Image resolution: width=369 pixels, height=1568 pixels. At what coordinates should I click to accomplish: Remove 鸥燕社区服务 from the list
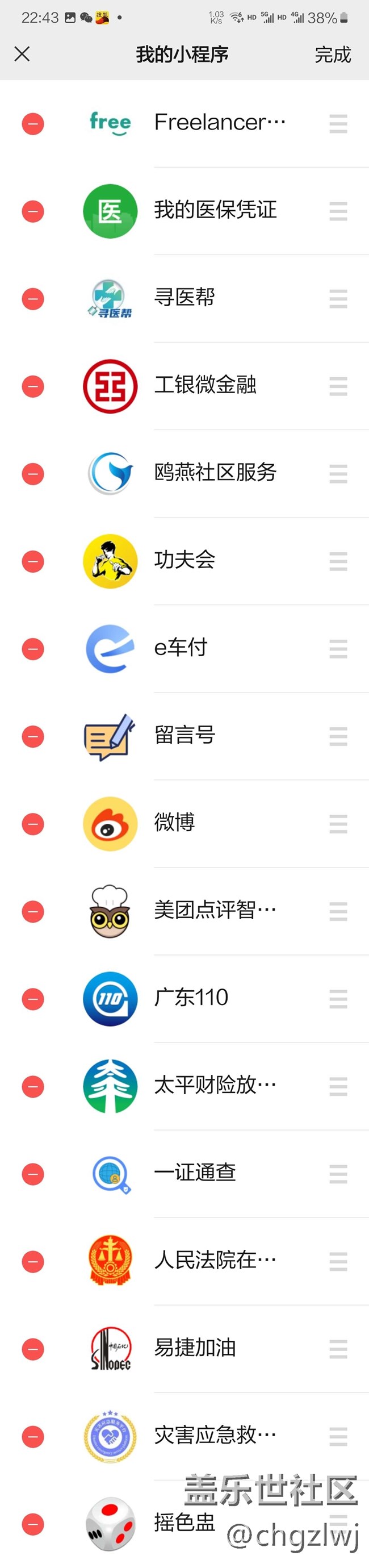click(33, 474)
